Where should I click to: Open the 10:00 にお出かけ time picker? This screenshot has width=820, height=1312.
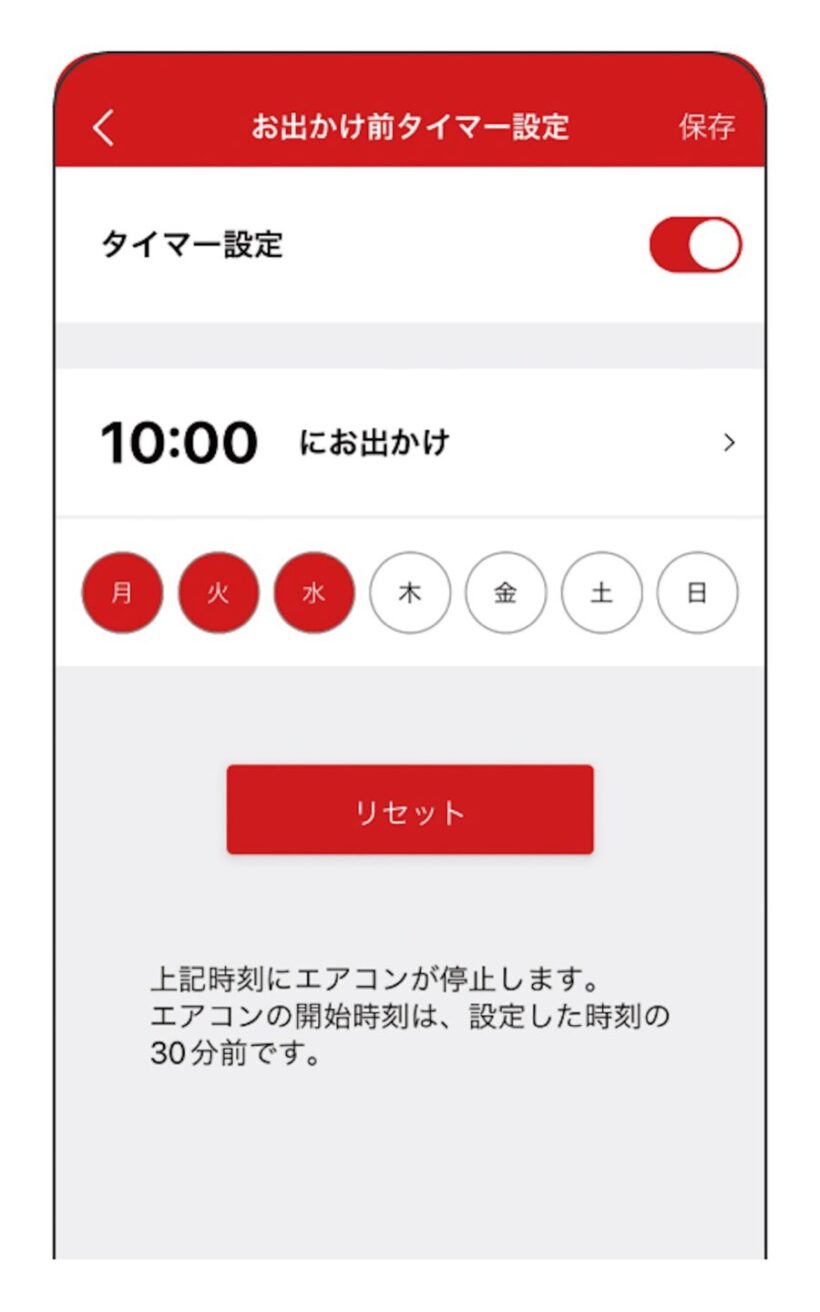tap(410, 443)
